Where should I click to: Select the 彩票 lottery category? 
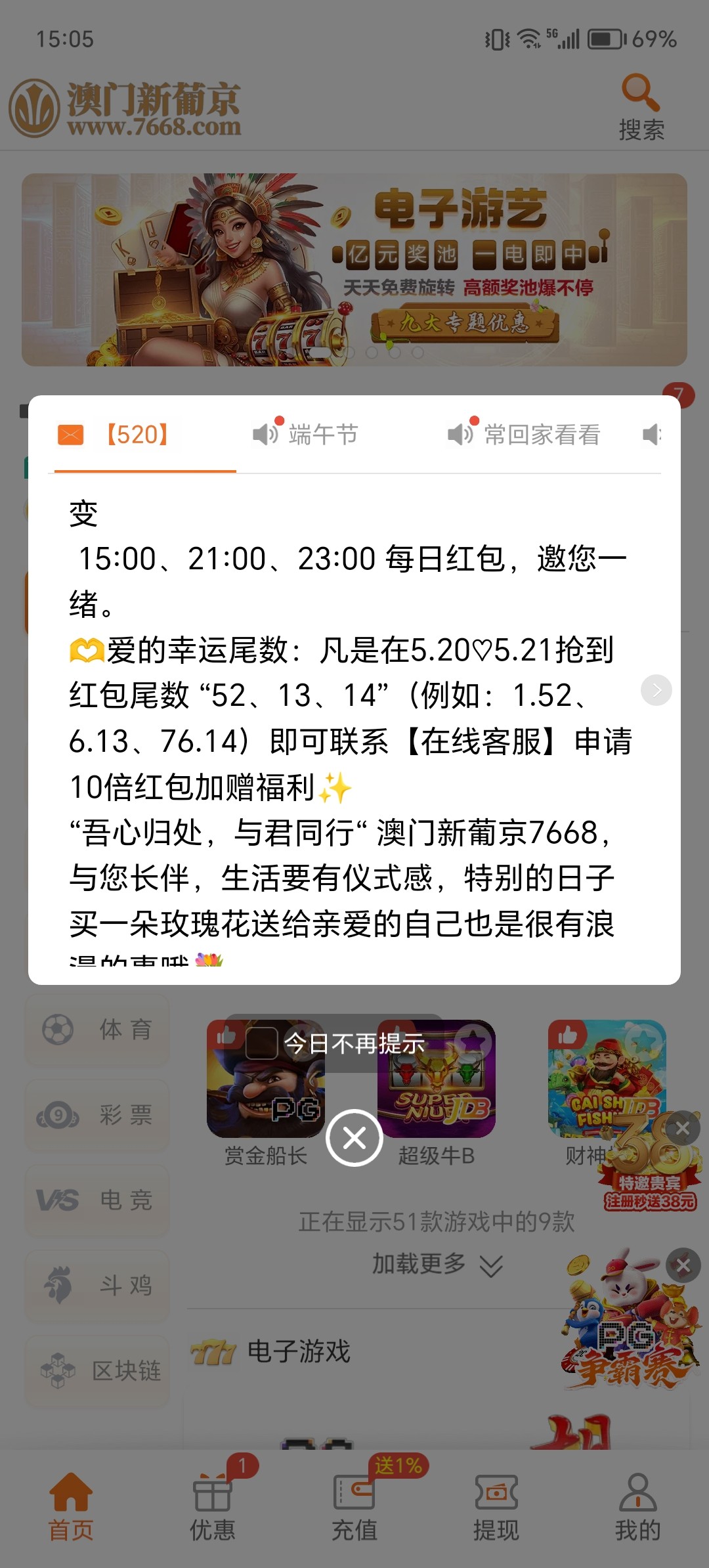pos(97,1115)
